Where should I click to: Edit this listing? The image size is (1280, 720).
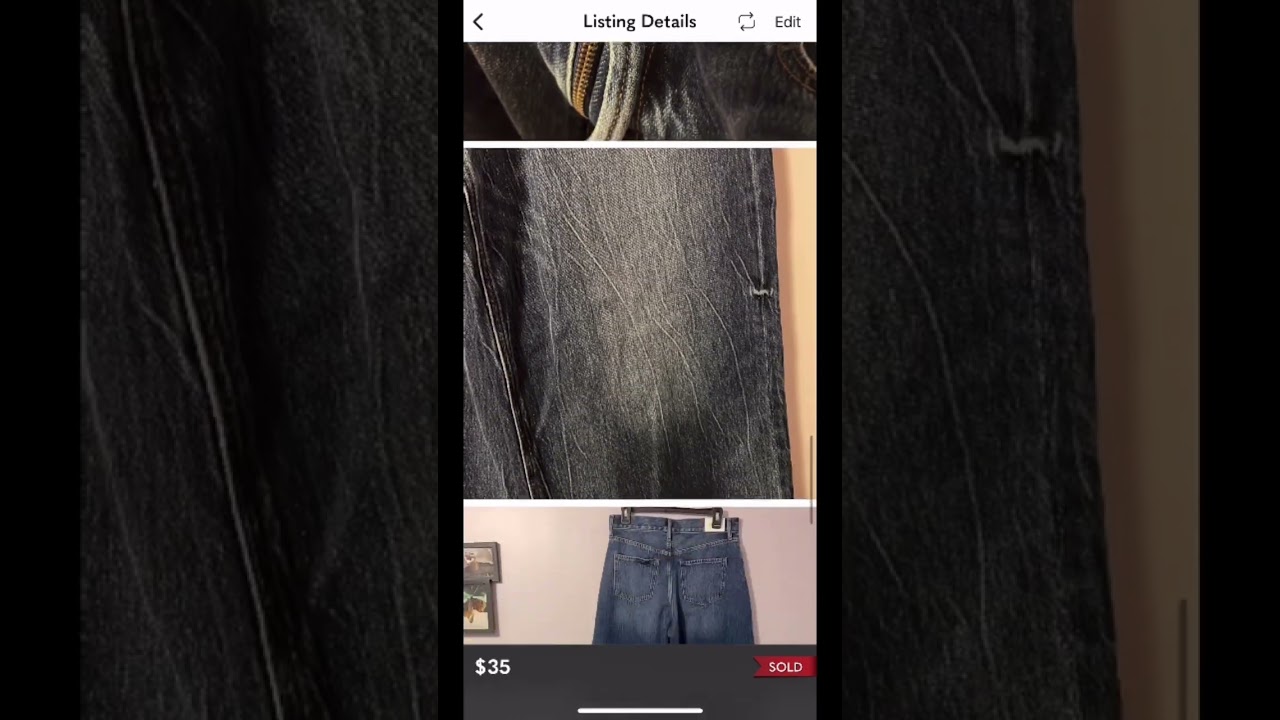pyautogui.click(x=787, y=22)
